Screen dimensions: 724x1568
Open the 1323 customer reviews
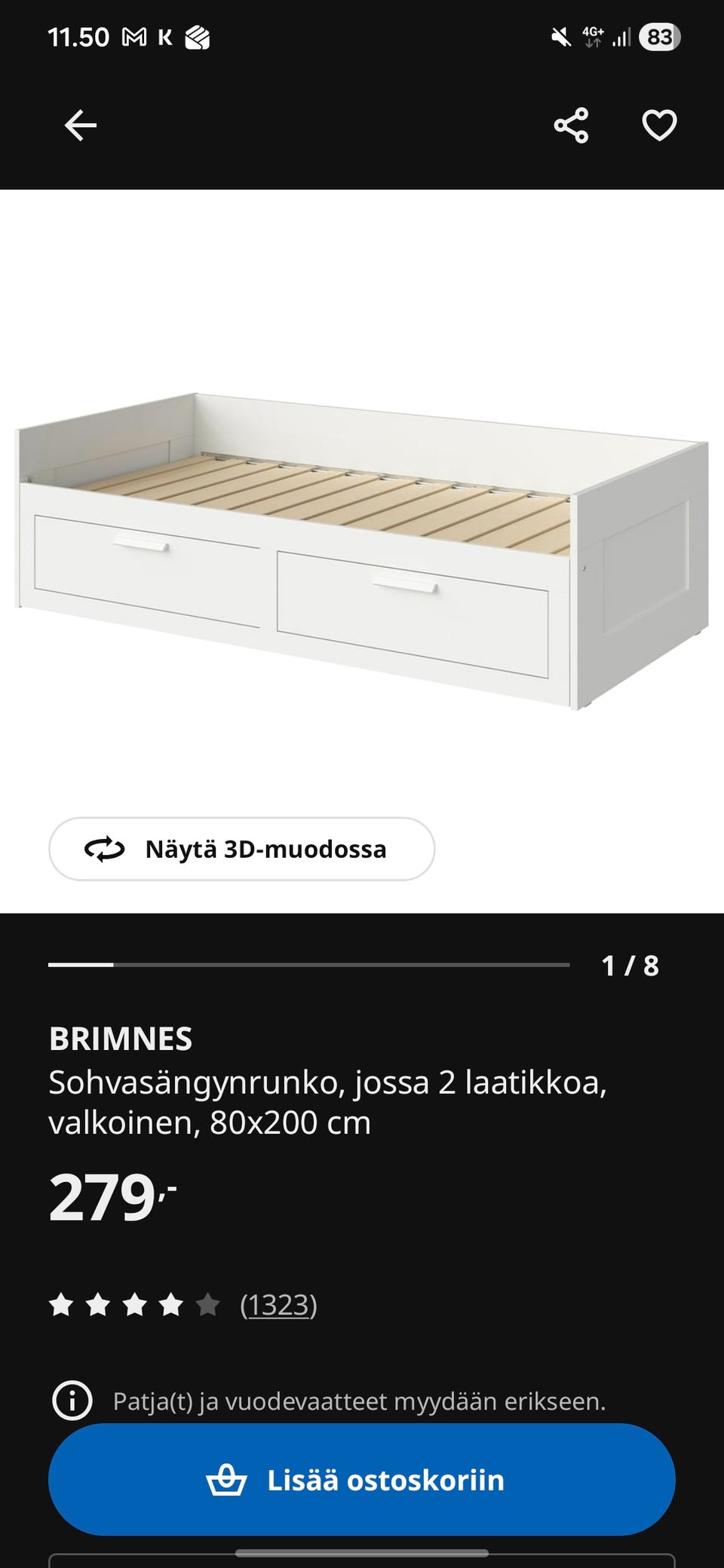[278, 1305]
